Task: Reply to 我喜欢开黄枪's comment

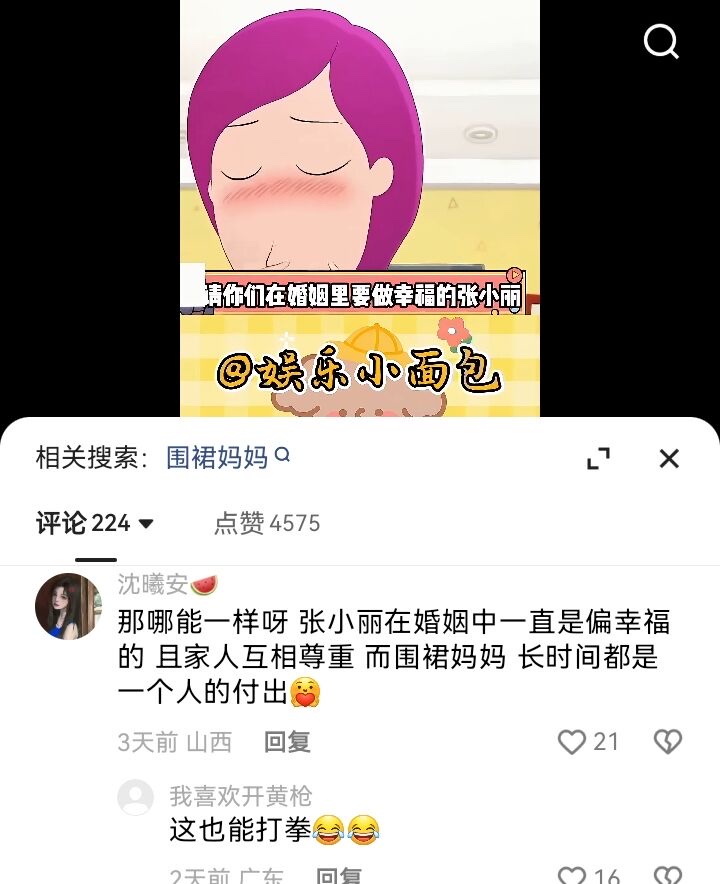Action: [339, 876]
